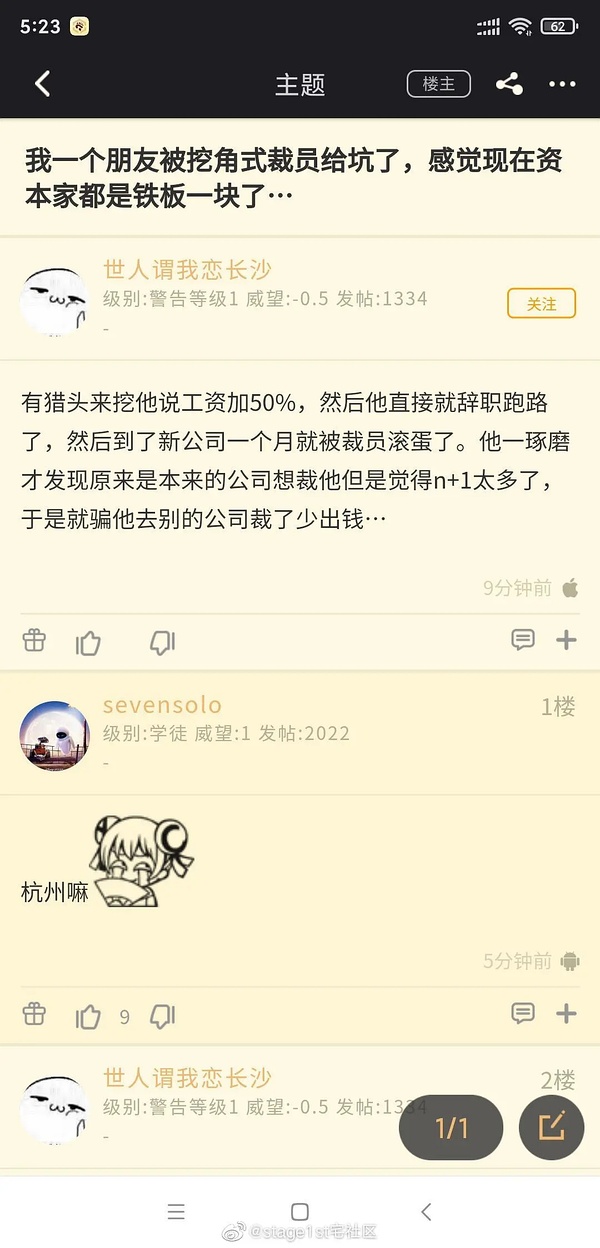
Task: Follow user 世人谓我恋长沙 with 关注
Action: click(x=541, y=304)
